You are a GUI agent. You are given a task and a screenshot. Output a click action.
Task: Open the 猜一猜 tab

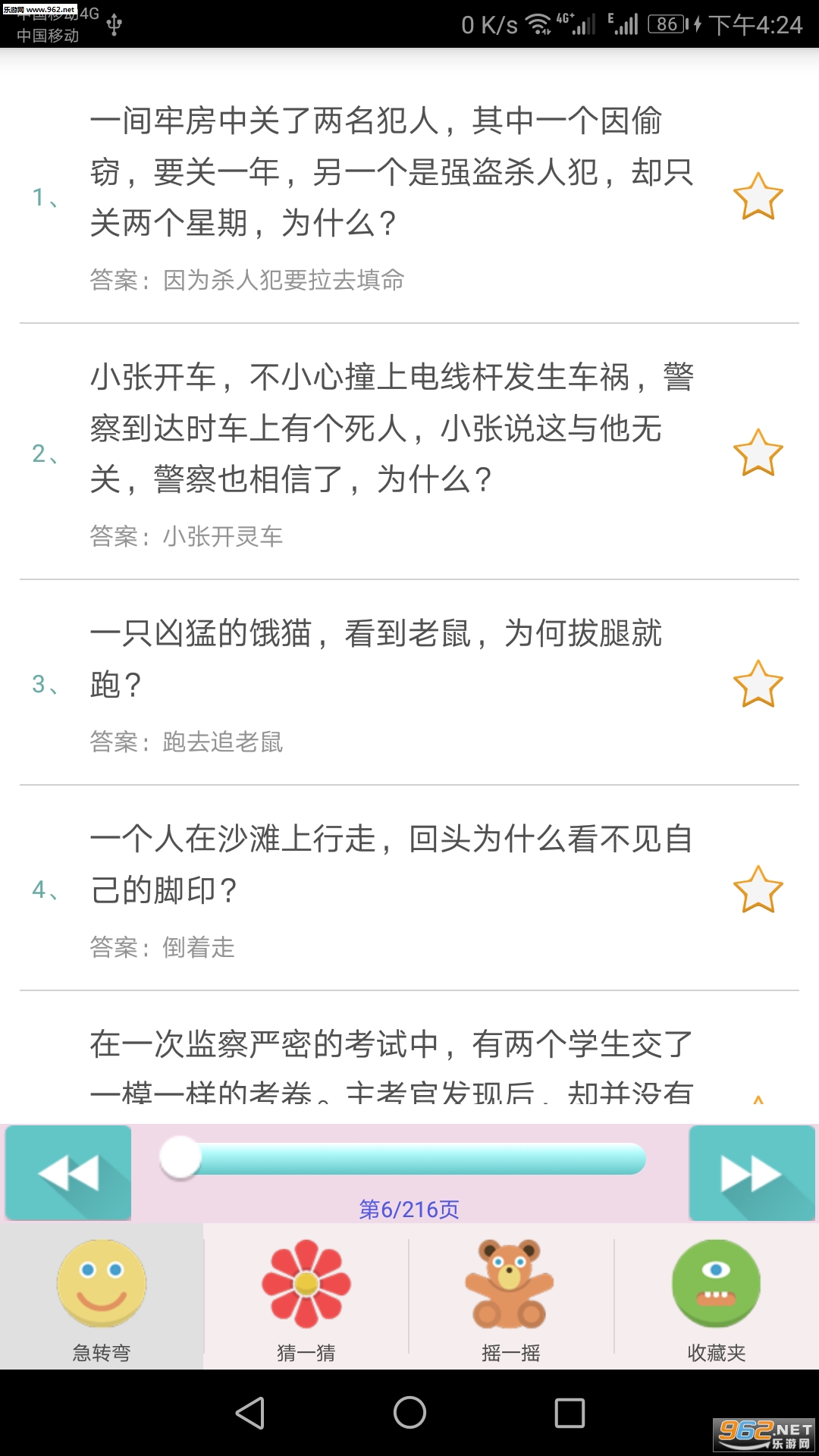point(306,1297)
